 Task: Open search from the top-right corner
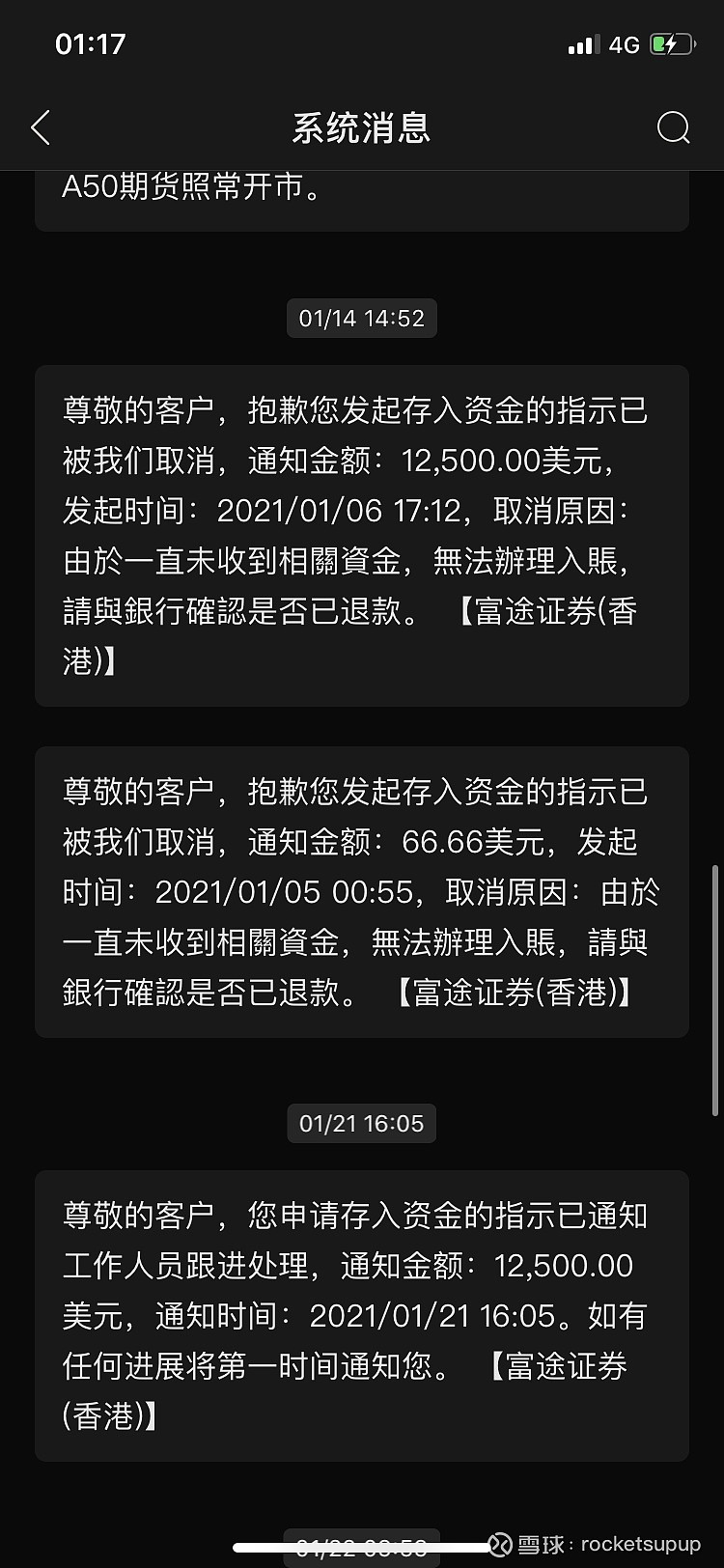click(673, 126)
